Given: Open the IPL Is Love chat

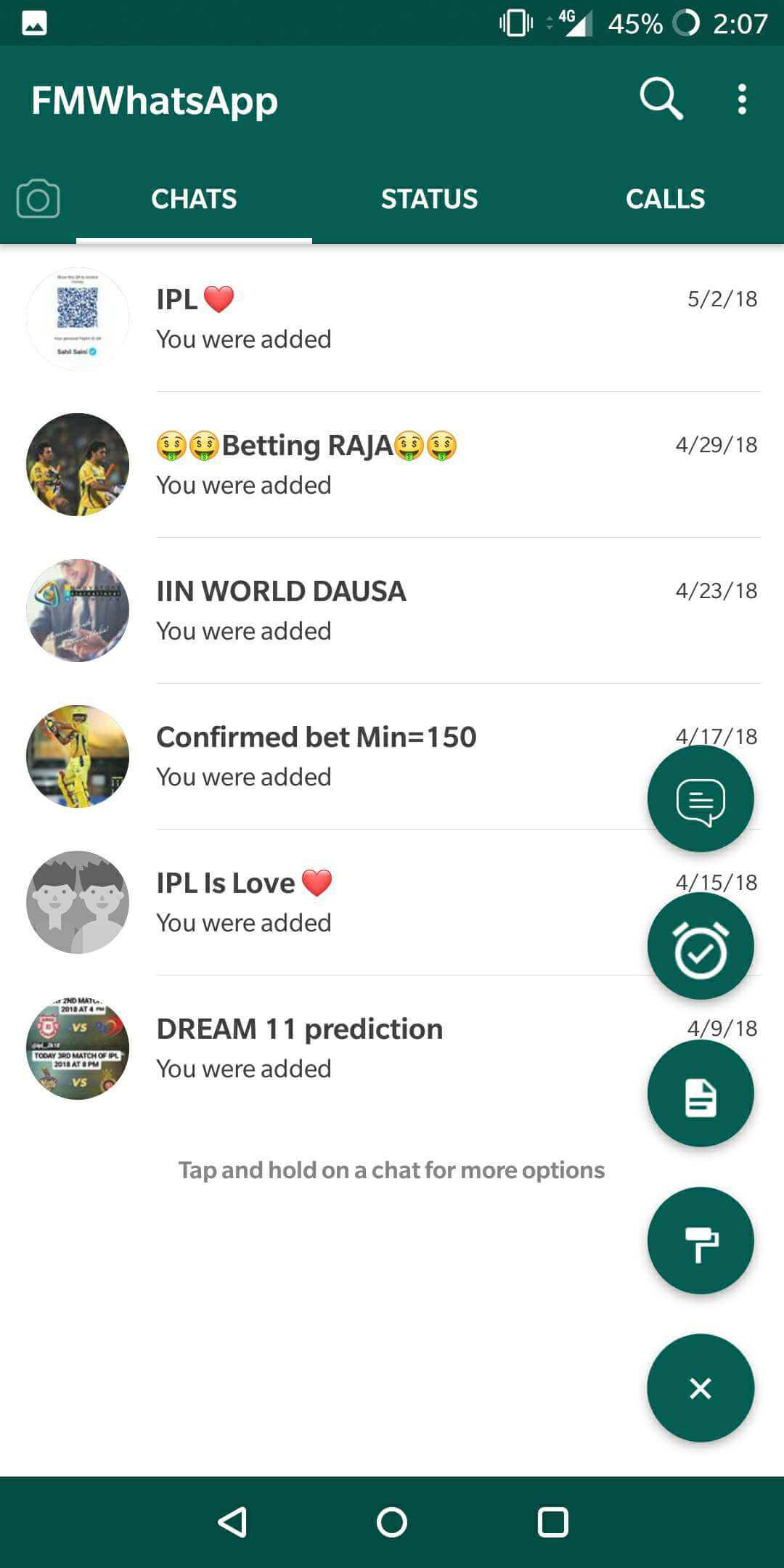Looking at the screenshot, I should [x=363, y=902].
